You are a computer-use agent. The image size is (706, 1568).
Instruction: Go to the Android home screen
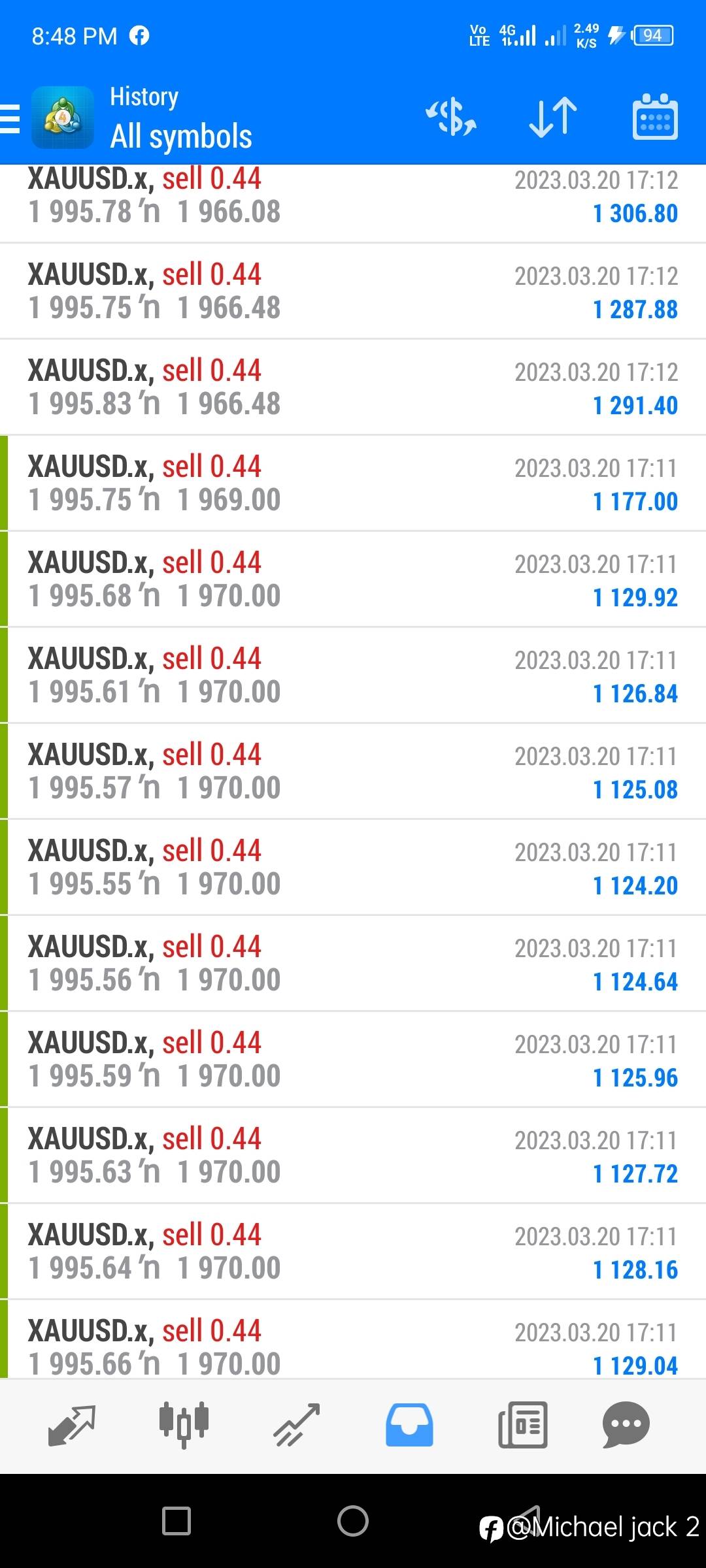click(x=353, y=1521)
